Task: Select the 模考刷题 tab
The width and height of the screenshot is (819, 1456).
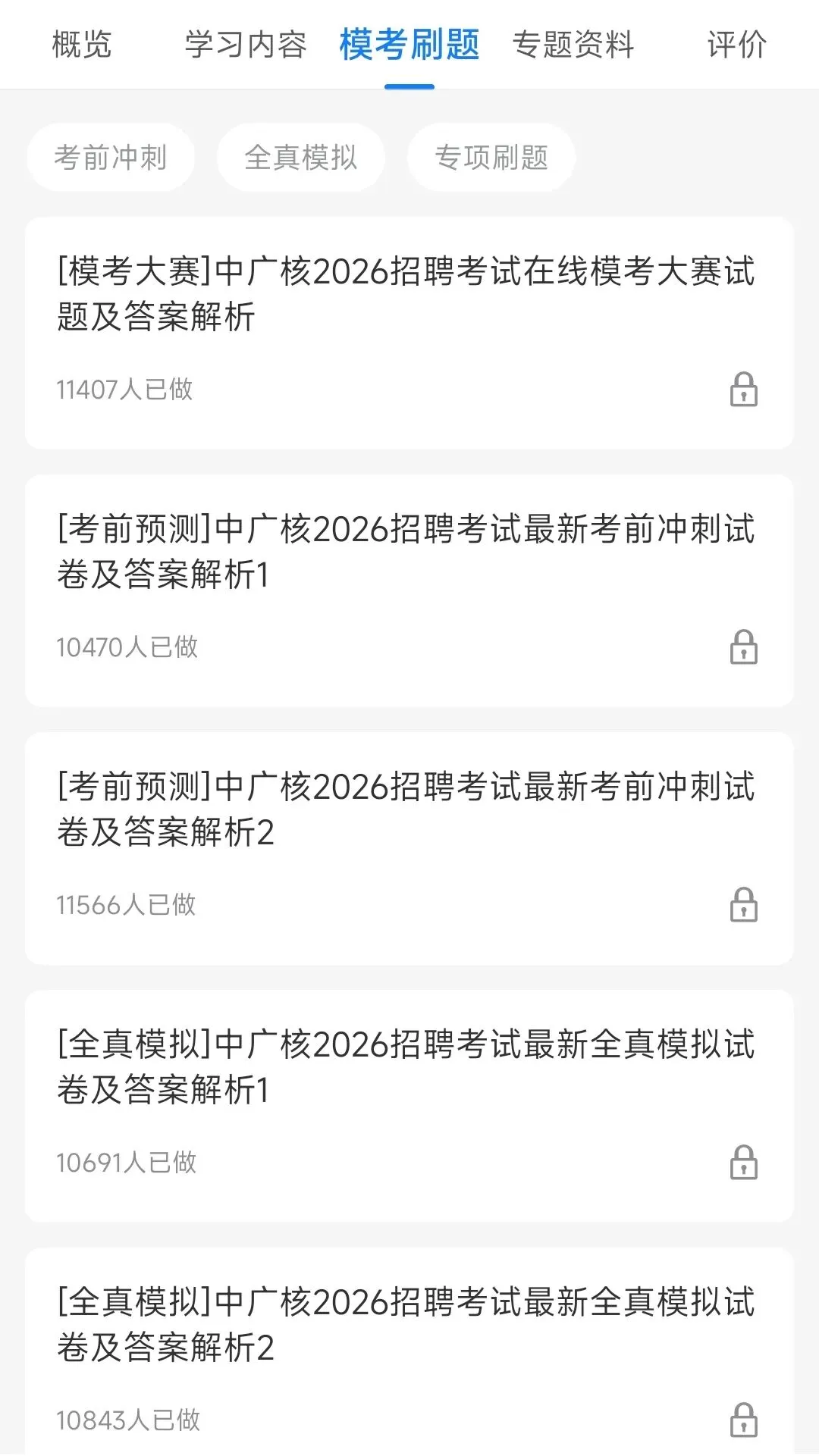Action: [x=409, y=44]
